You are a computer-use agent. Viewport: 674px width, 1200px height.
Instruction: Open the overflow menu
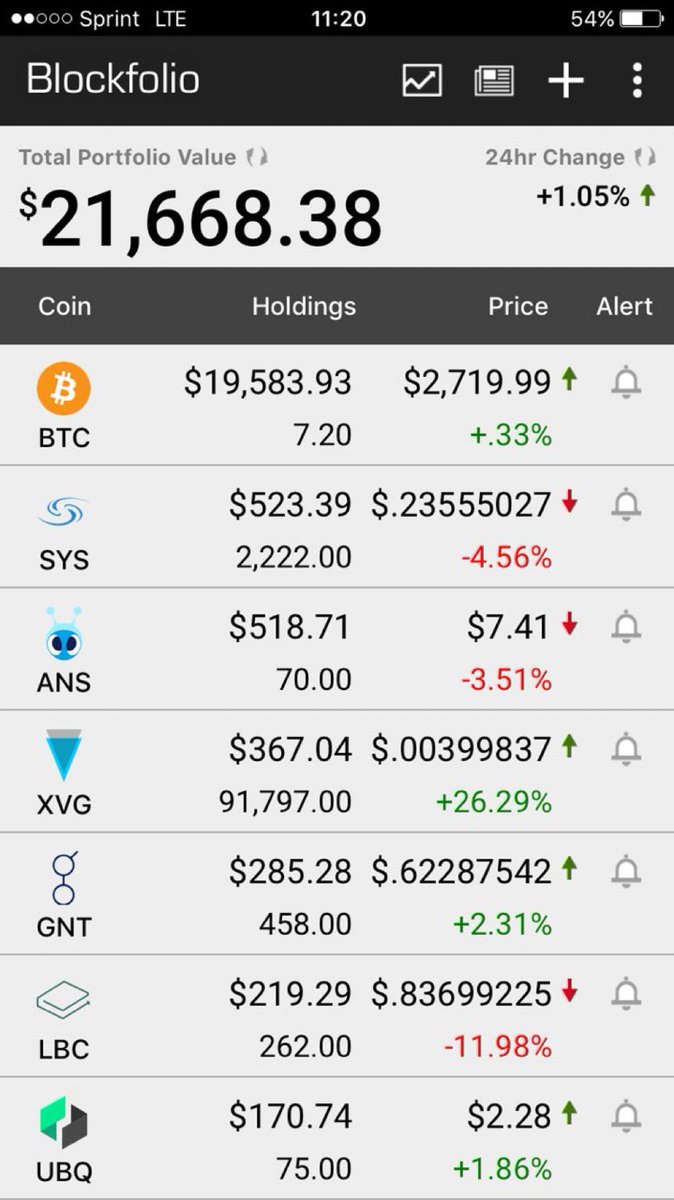click(x=637, y=80)
